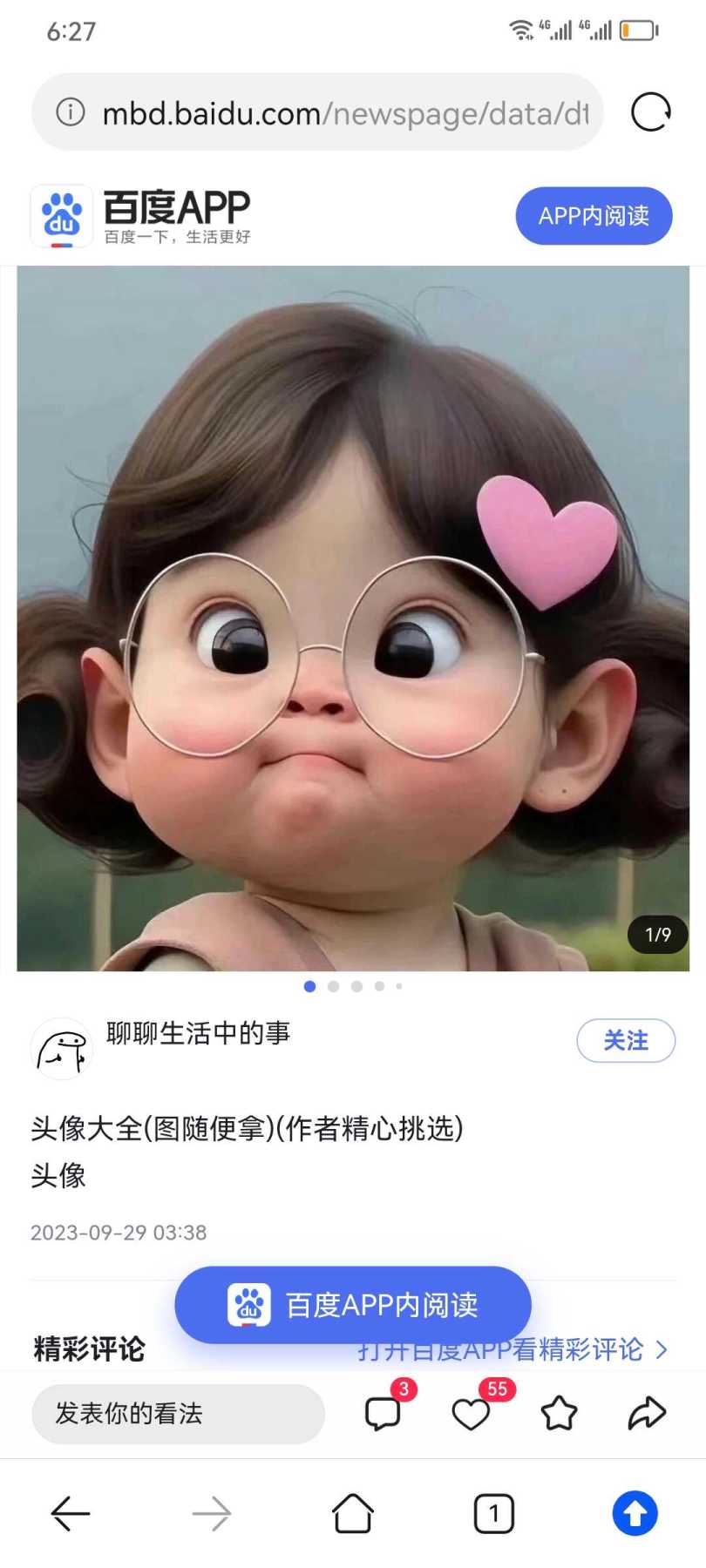Open the cartoon girl image 1/9
The height and width of the screenshot is (1568, 706).
pos(353,618)
